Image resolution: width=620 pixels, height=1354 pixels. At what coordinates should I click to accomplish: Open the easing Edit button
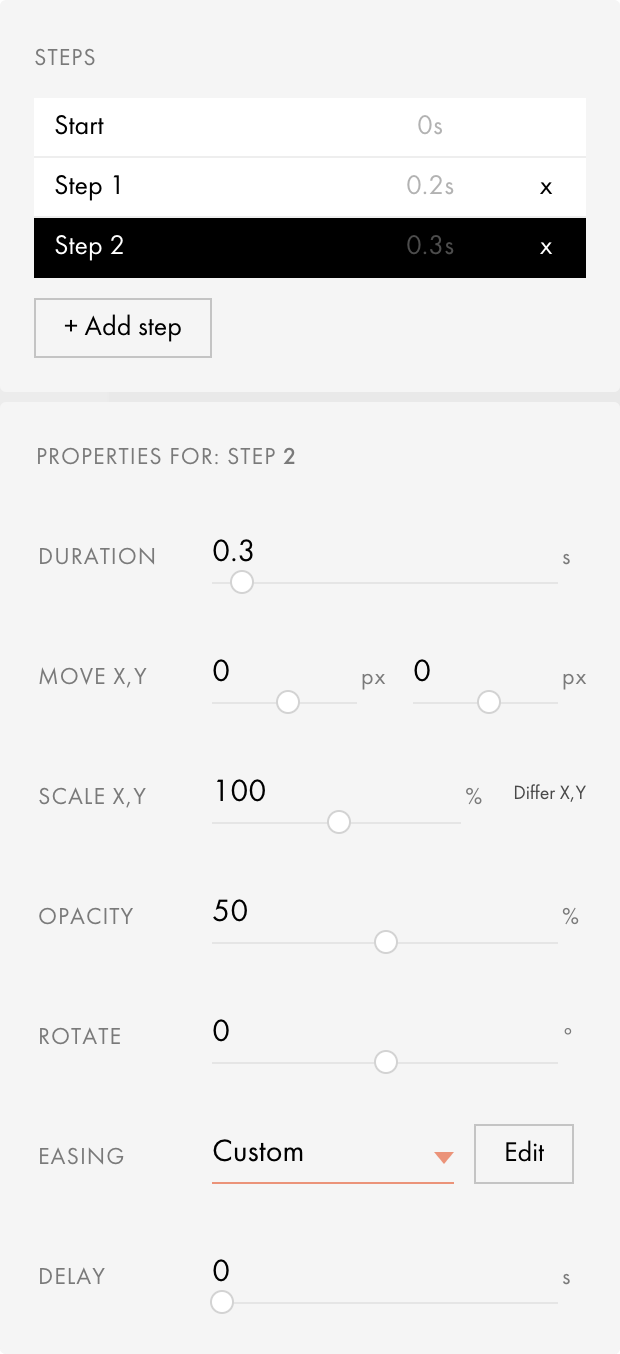[524, 1153]
